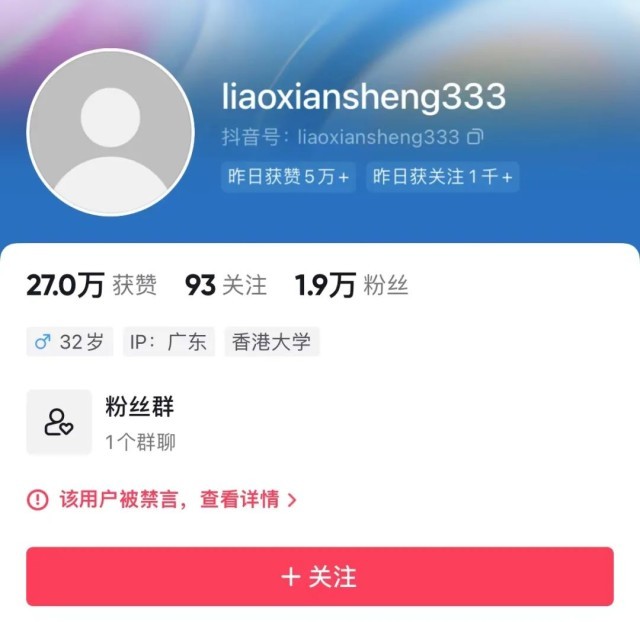Open the 93 关注 following list

tap(226, 286)
